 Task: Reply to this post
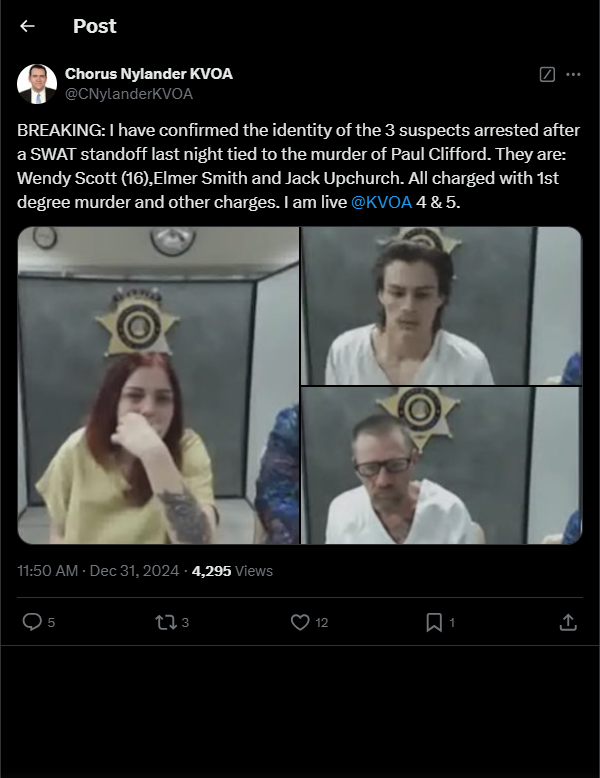coord(33,622)
